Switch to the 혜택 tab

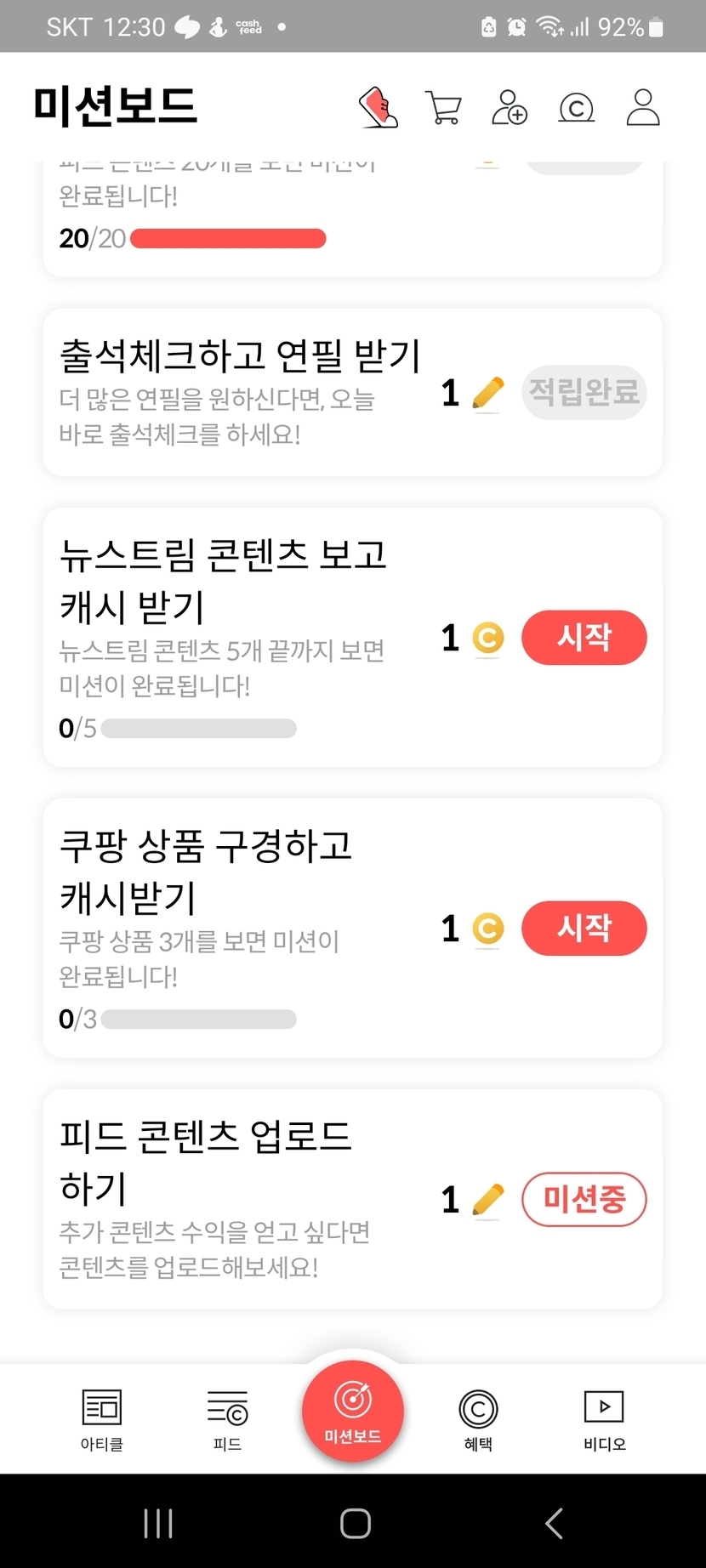click(478, 1418)
